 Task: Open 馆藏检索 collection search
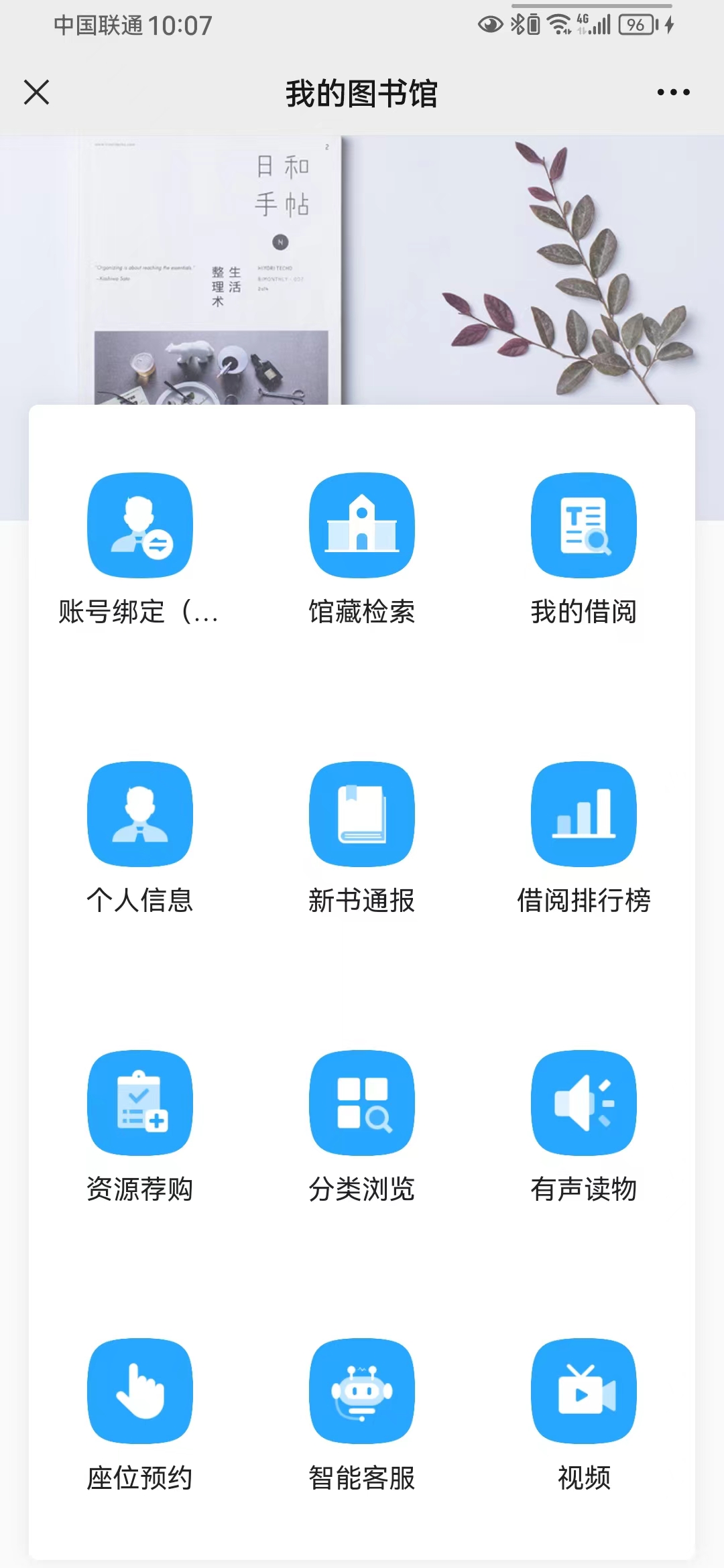tap(362, 526)
